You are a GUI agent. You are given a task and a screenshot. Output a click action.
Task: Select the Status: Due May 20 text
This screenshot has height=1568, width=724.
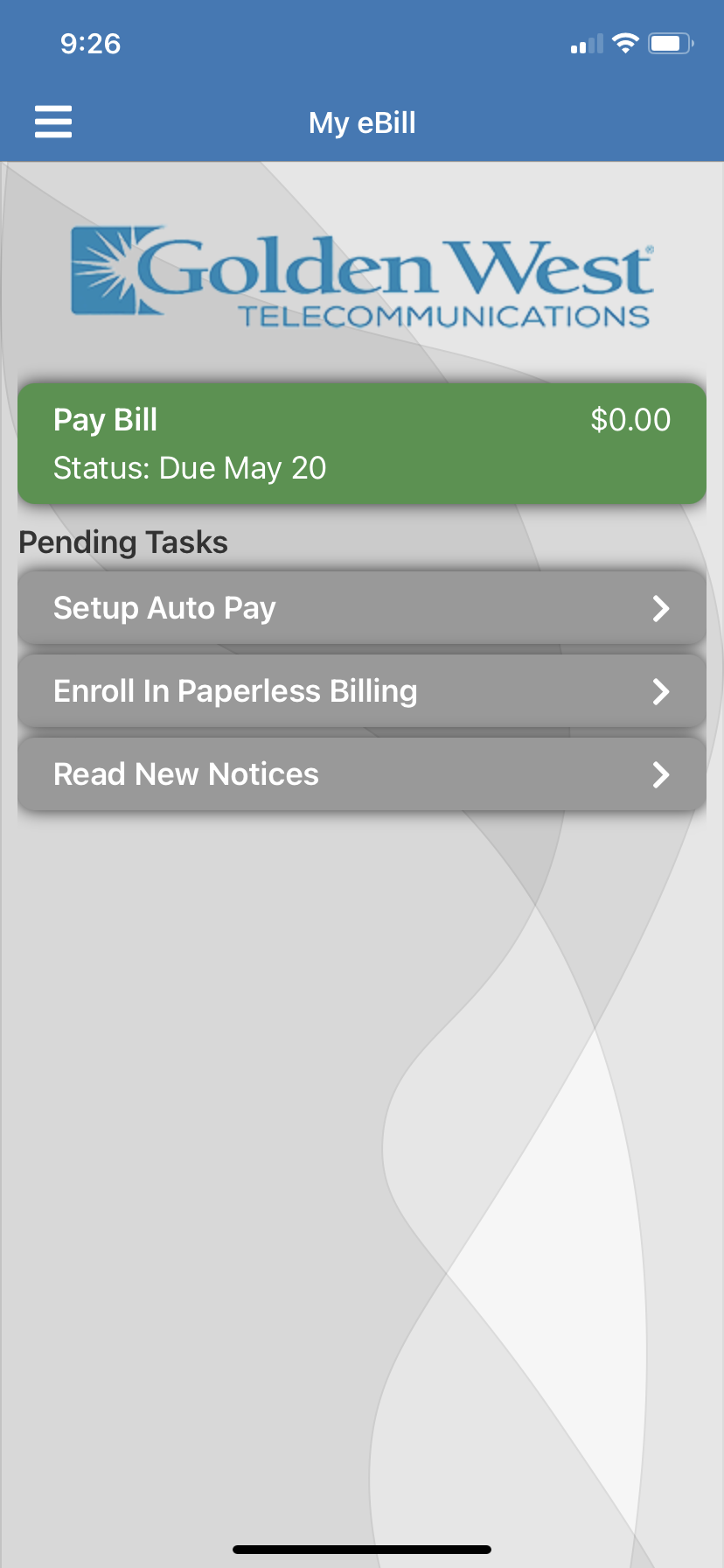pos(190,468)
